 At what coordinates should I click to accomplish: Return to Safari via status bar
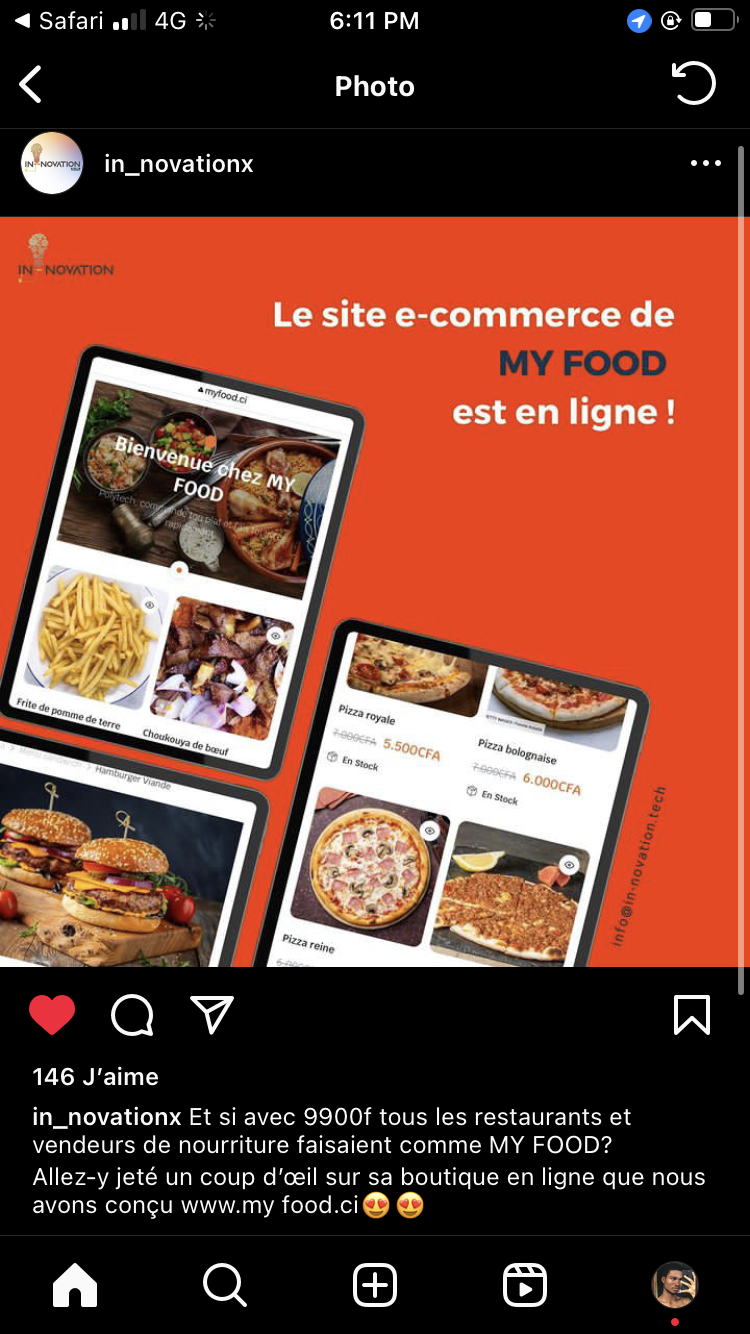(58, 21)
